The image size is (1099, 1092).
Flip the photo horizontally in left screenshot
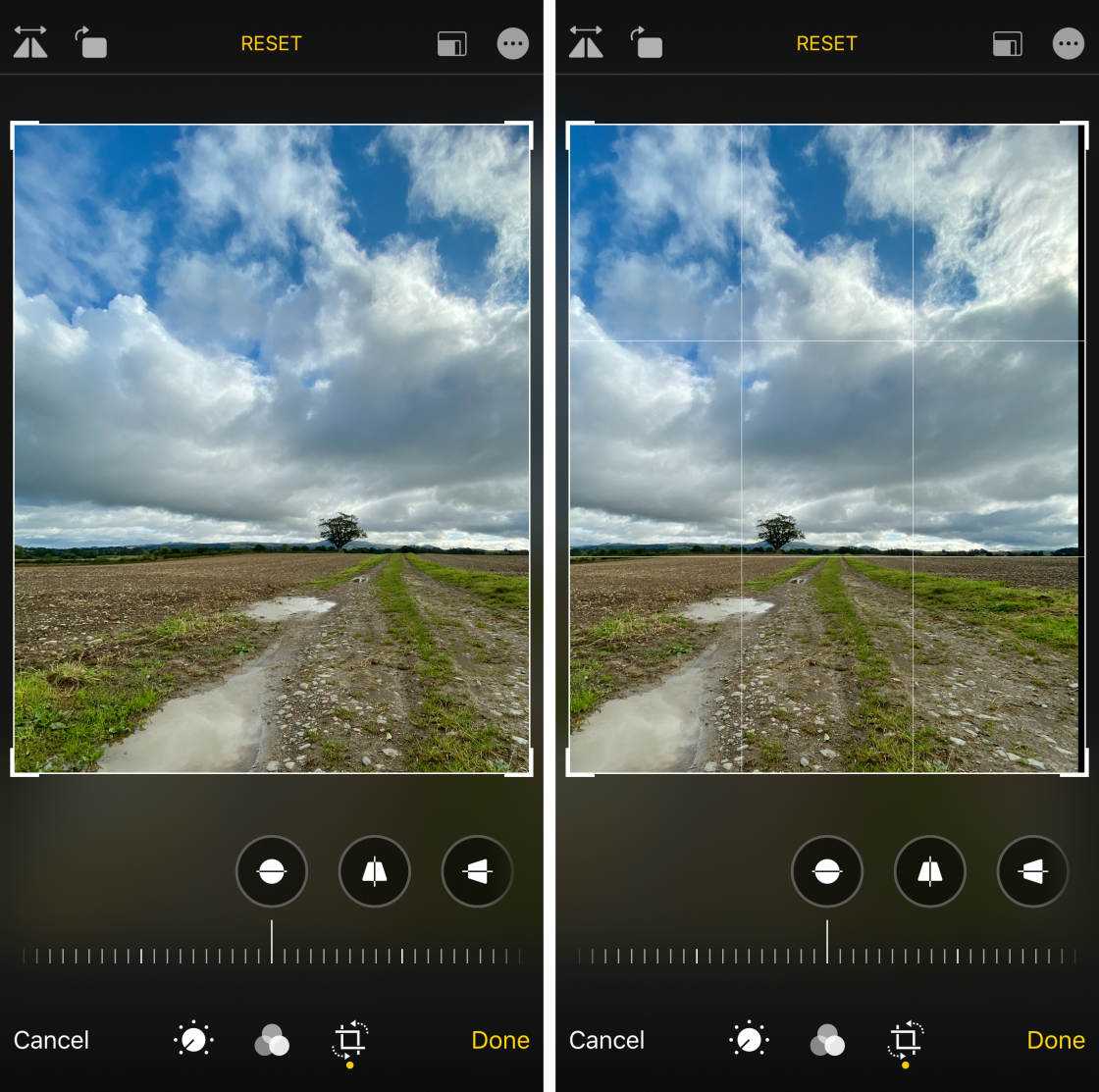[30, 43]
